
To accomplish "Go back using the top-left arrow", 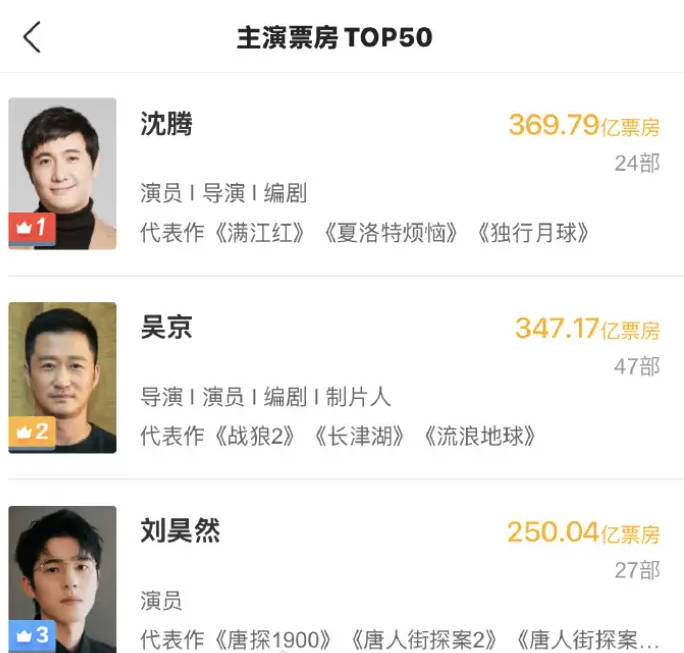I will 32,38.
